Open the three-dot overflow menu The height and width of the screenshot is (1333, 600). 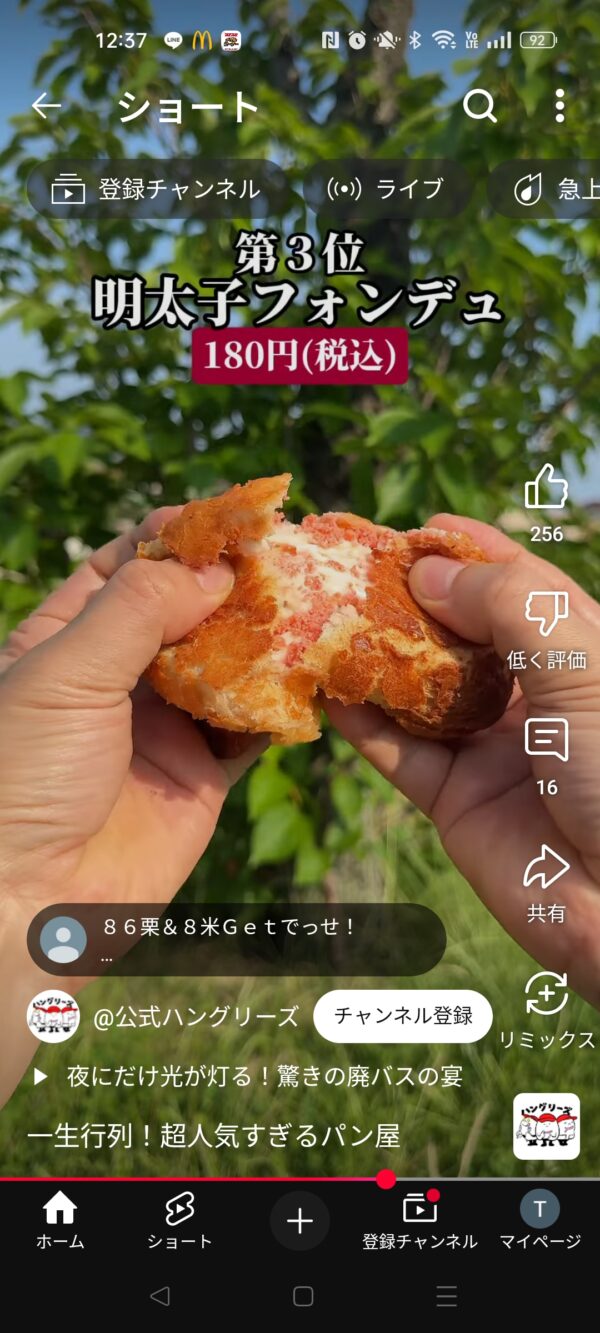click(559, 106)
